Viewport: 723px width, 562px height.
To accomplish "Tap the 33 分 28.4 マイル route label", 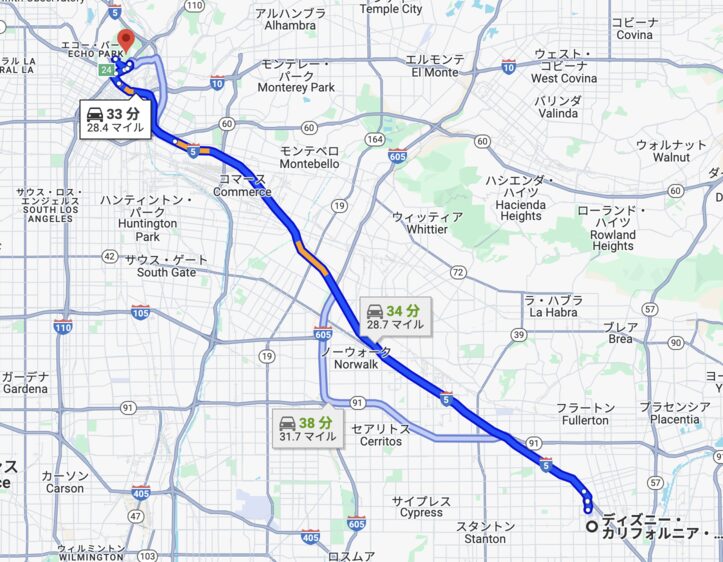I will [x=117, y=119].
